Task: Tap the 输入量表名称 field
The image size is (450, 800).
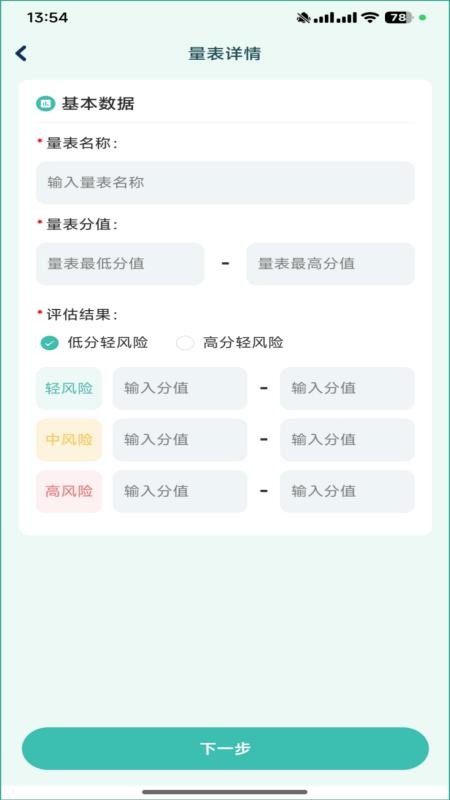Action: 225,183
